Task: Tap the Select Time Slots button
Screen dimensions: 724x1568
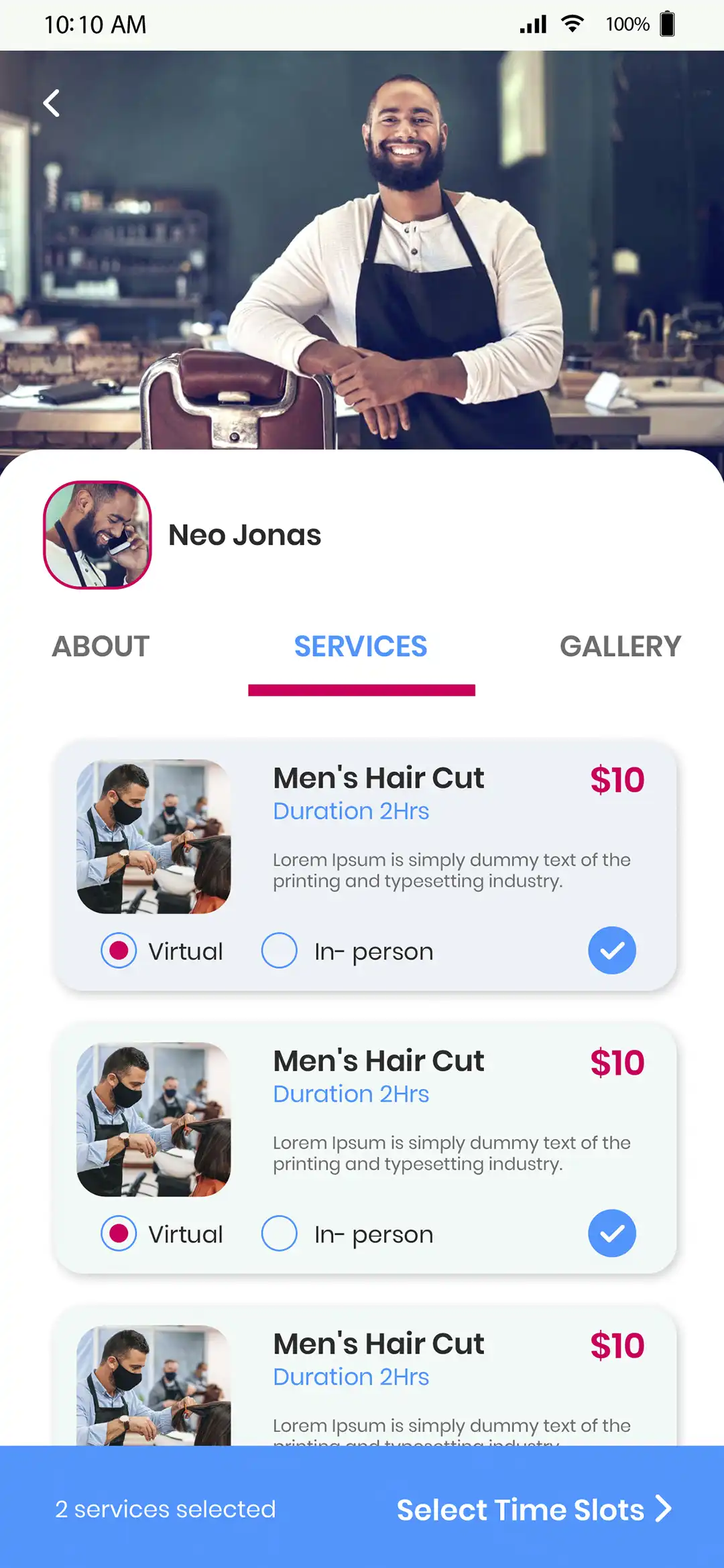Action: click(520, 1510)
